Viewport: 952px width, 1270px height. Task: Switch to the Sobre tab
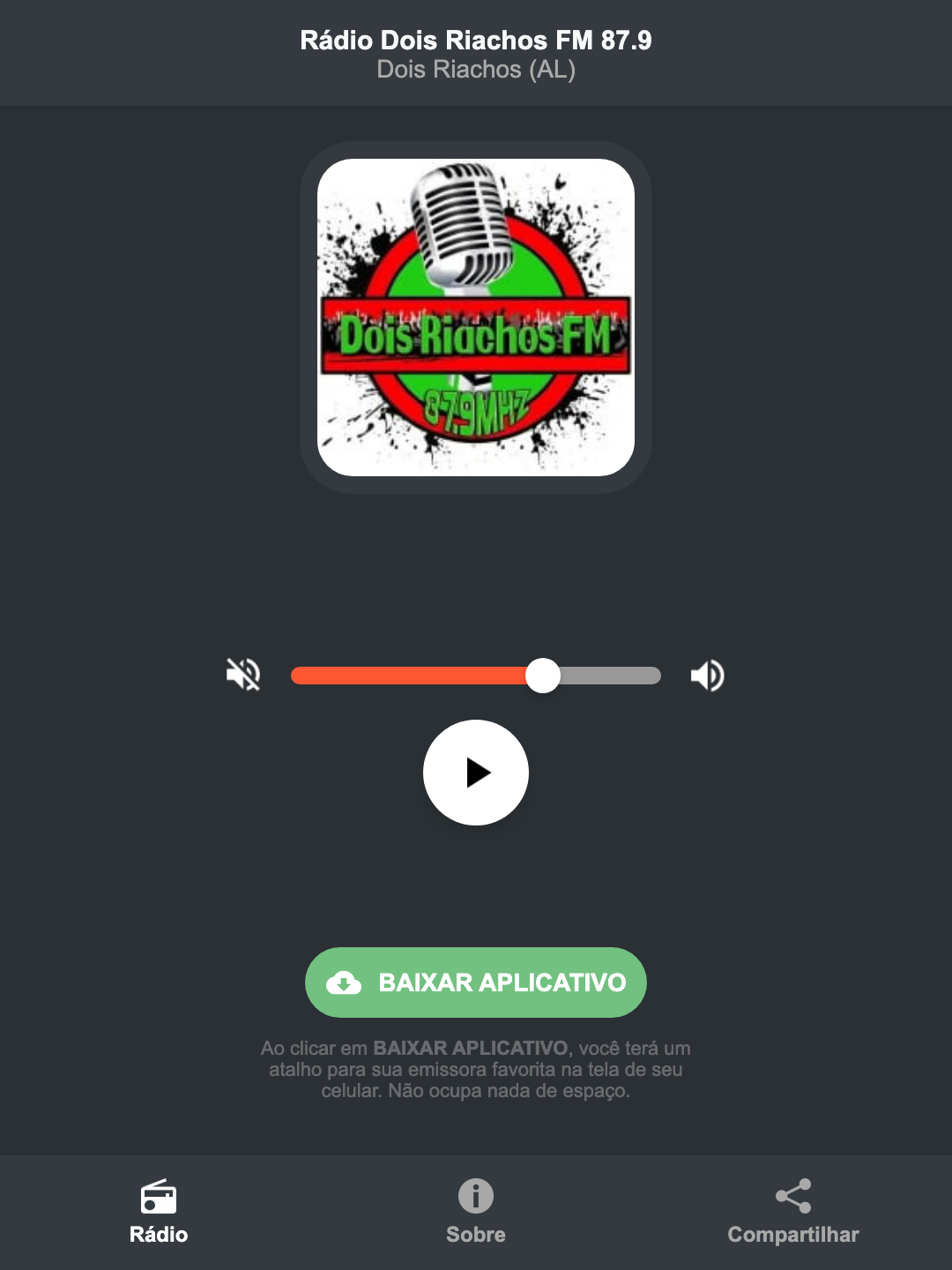pyautogui.click(x=475, y=1213)
